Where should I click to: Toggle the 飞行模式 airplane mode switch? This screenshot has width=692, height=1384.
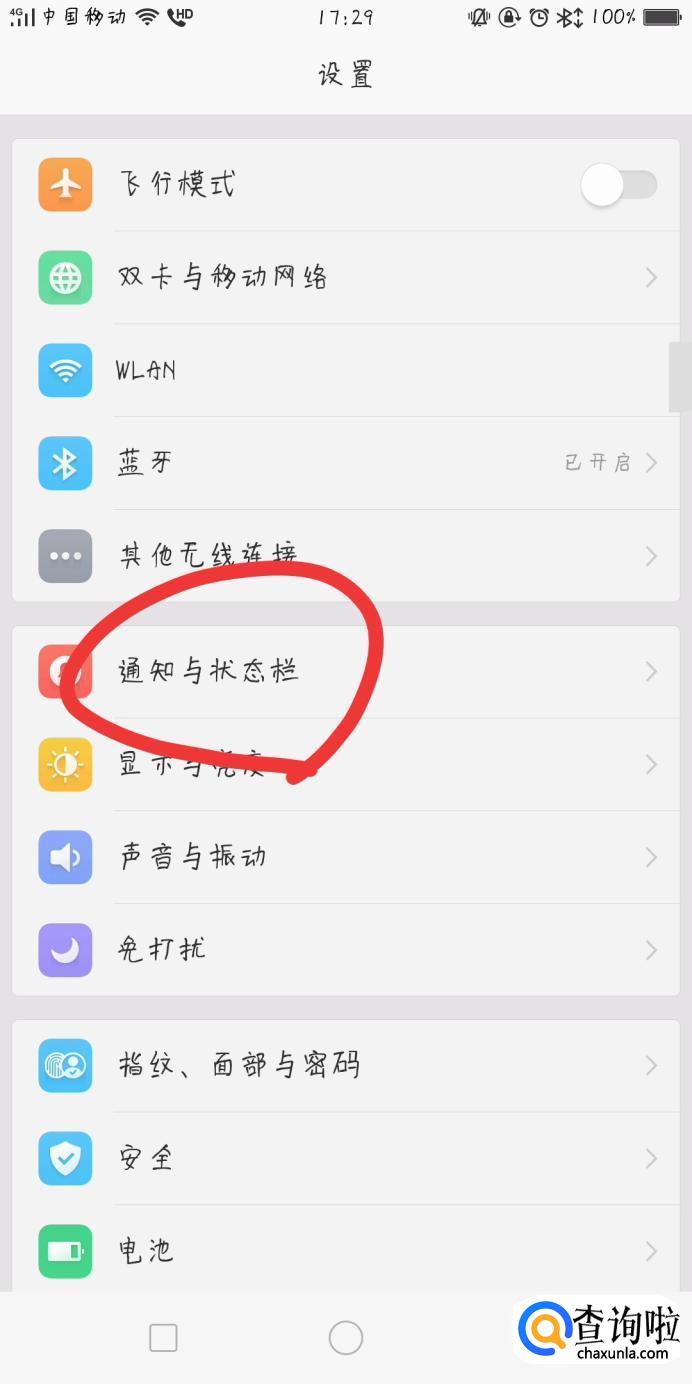click(x=618, y=185)
